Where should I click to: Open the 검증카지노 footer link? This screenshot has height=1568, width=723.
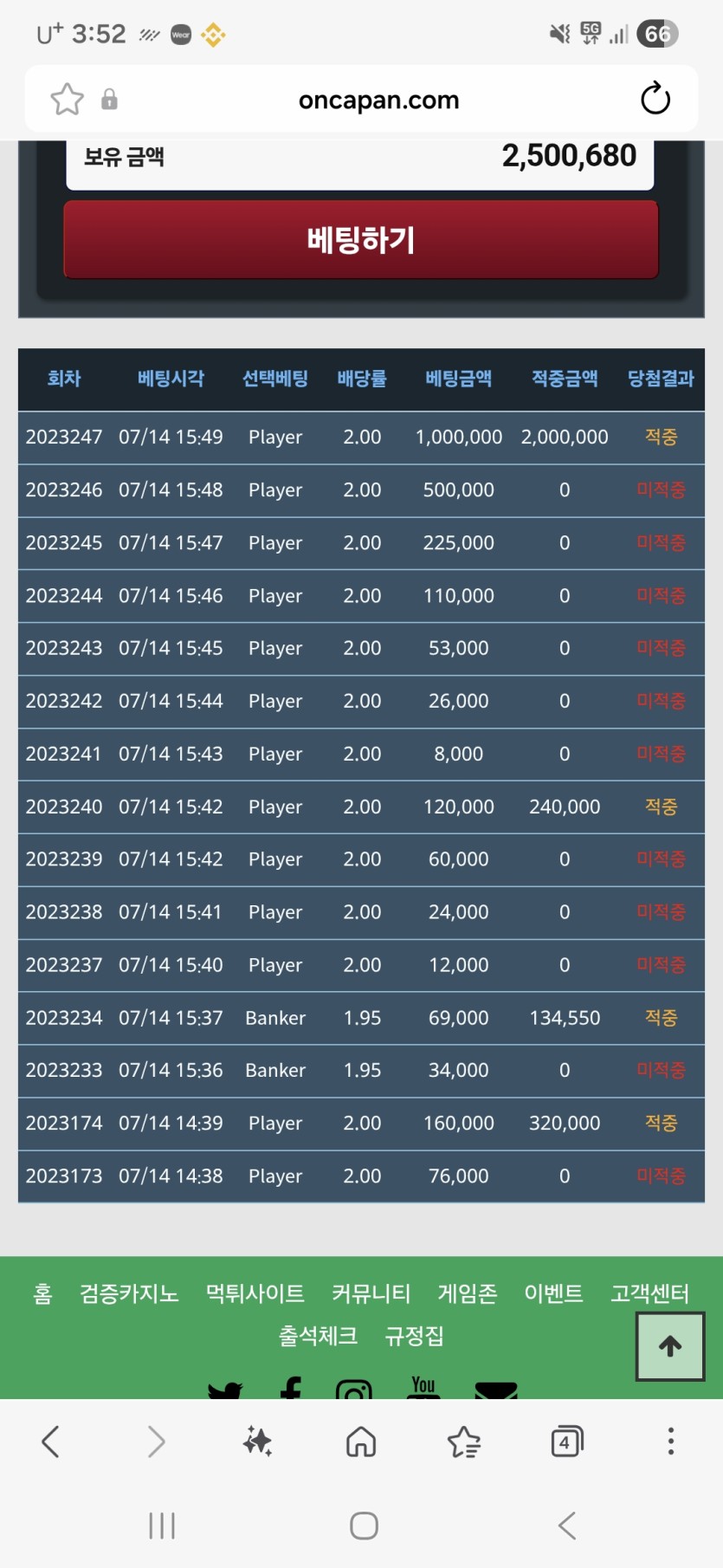[x=129, y=1293]
